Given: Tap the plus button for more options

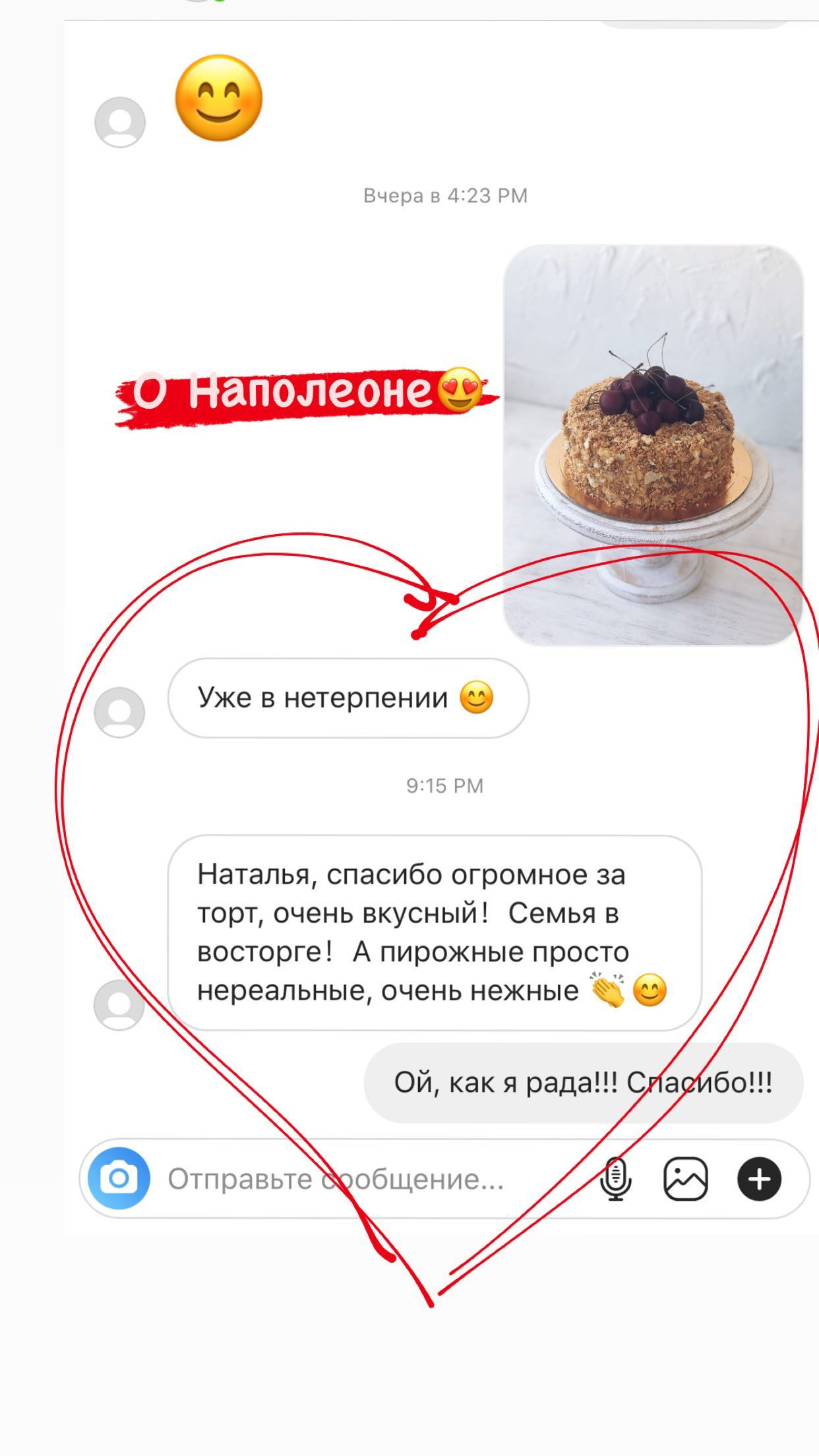Looking at the screenshot, I should [x=760, y=1179].
